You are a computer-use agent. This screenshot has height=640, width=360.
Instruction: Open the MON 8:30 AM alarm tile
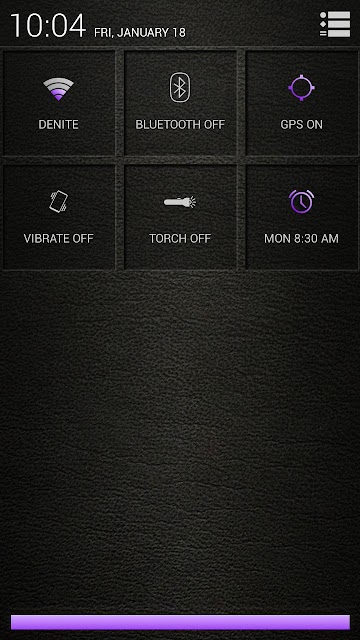click(302, 217)
